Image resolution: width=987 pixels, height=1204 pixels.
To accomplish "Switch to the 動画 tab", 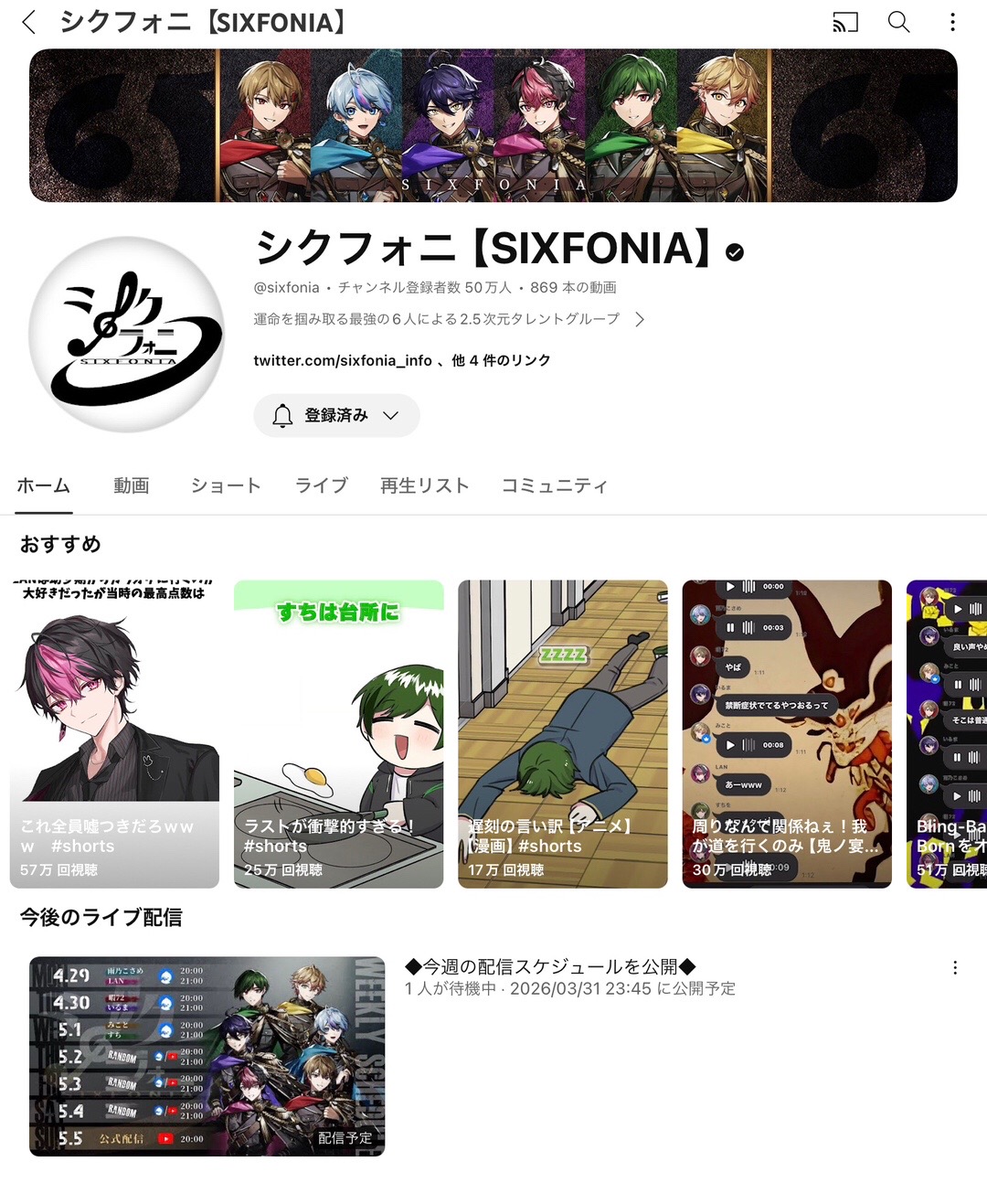I will (x=131, y=485).
